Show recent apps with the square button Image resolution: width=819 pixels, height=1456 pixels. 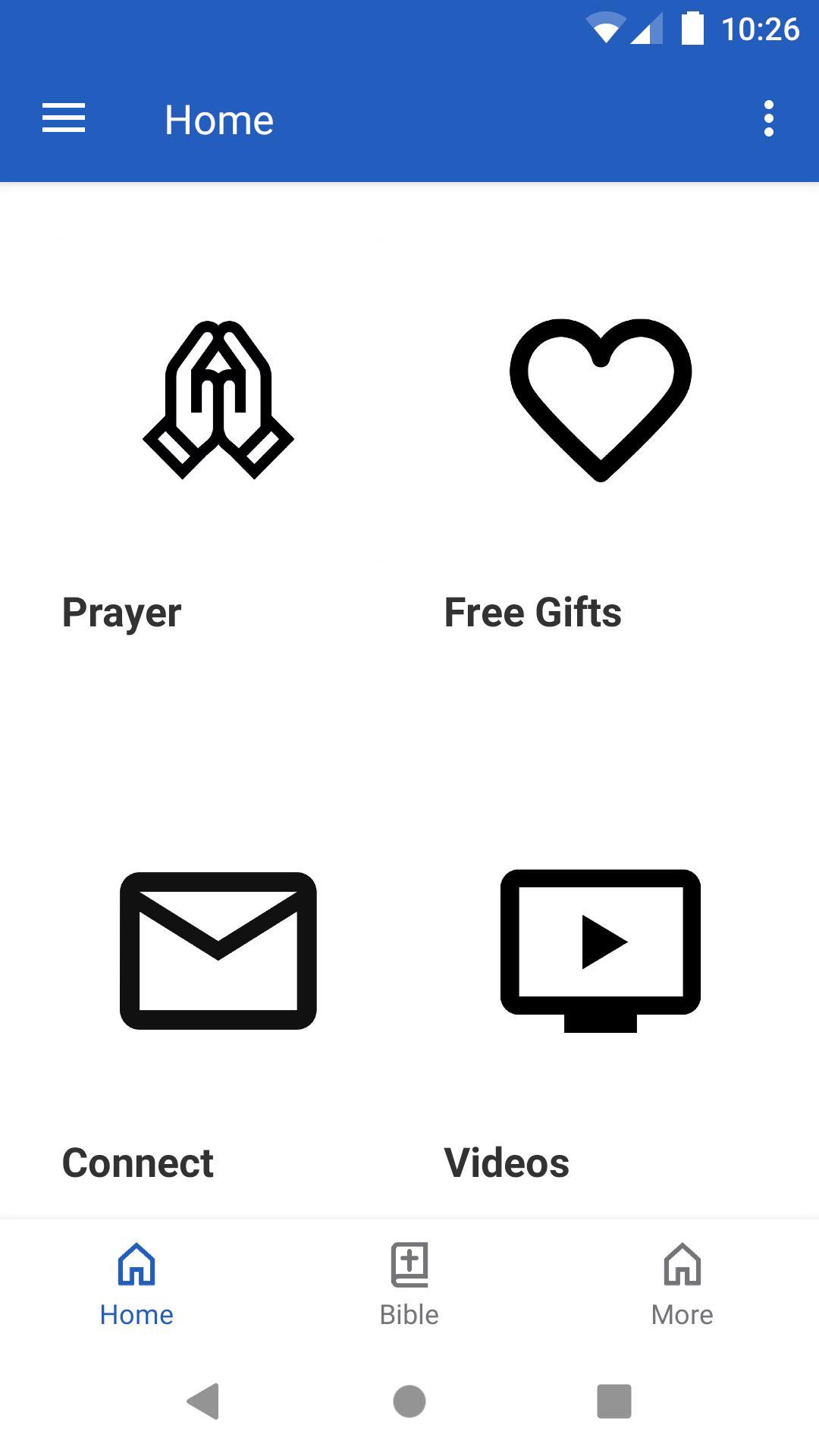pyautogui.click(x=614, y=1401)
